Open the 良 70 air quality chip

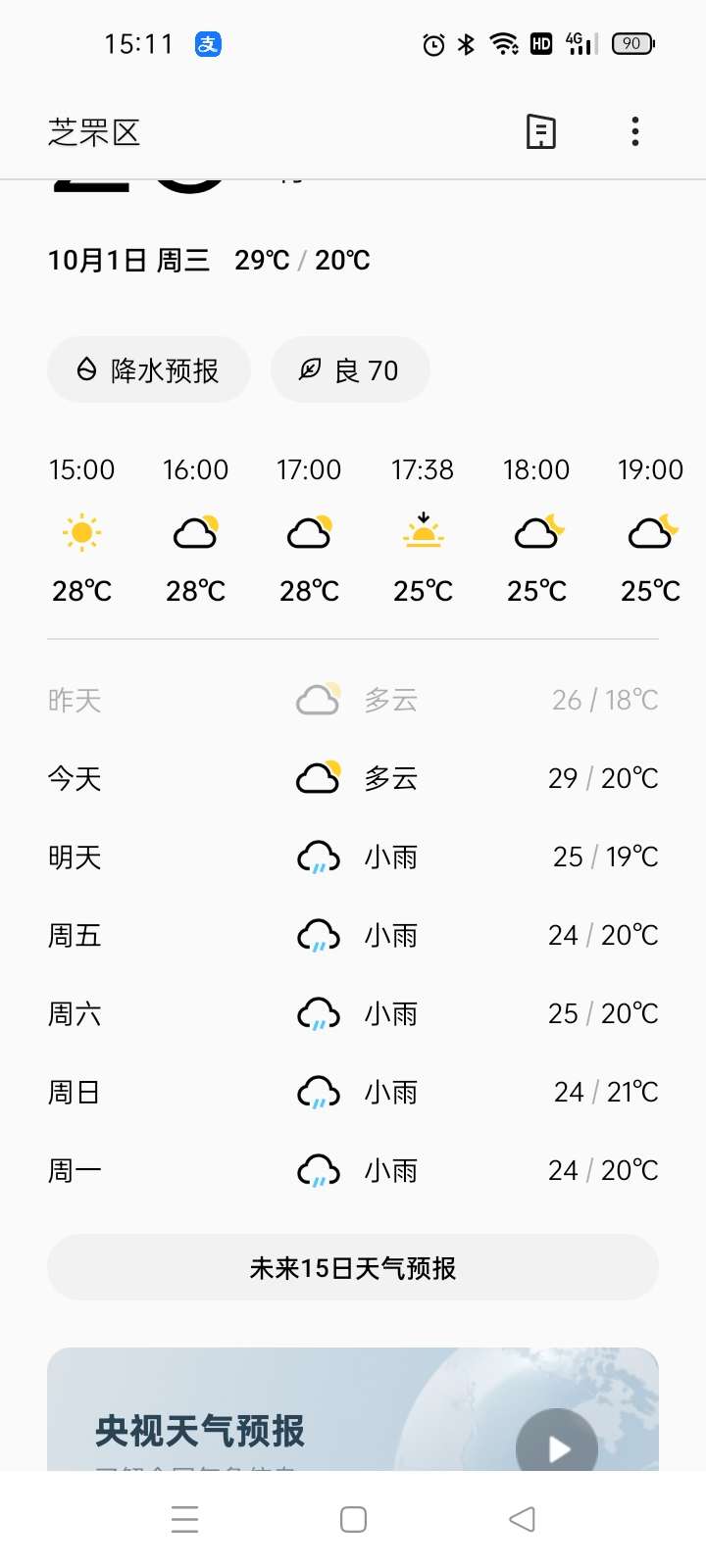pos(350,369)
